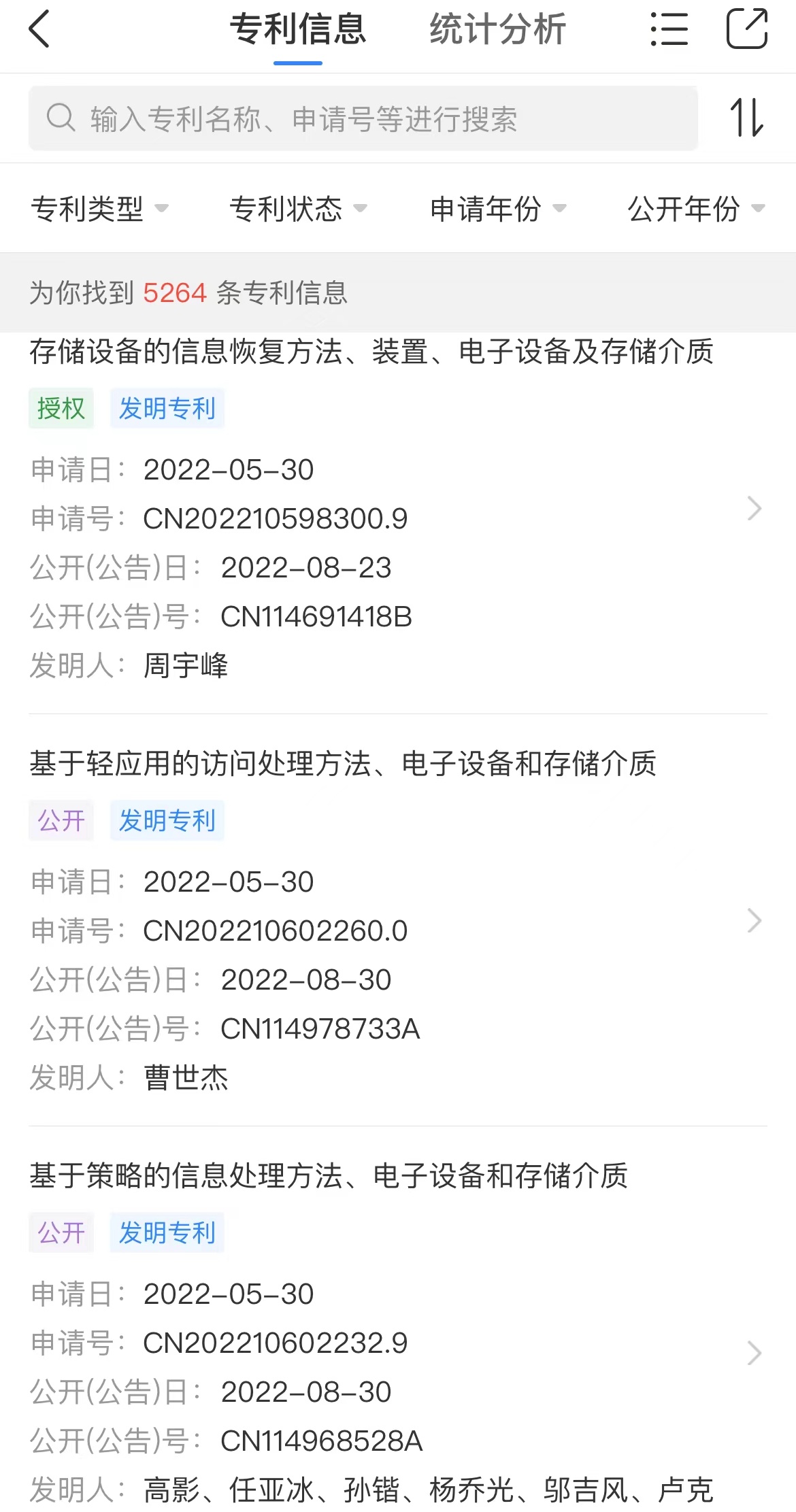Screen dimensions: 796x1512
Task: Open patent 存储设备的信息恢复方法
Action: click(398, 509)
